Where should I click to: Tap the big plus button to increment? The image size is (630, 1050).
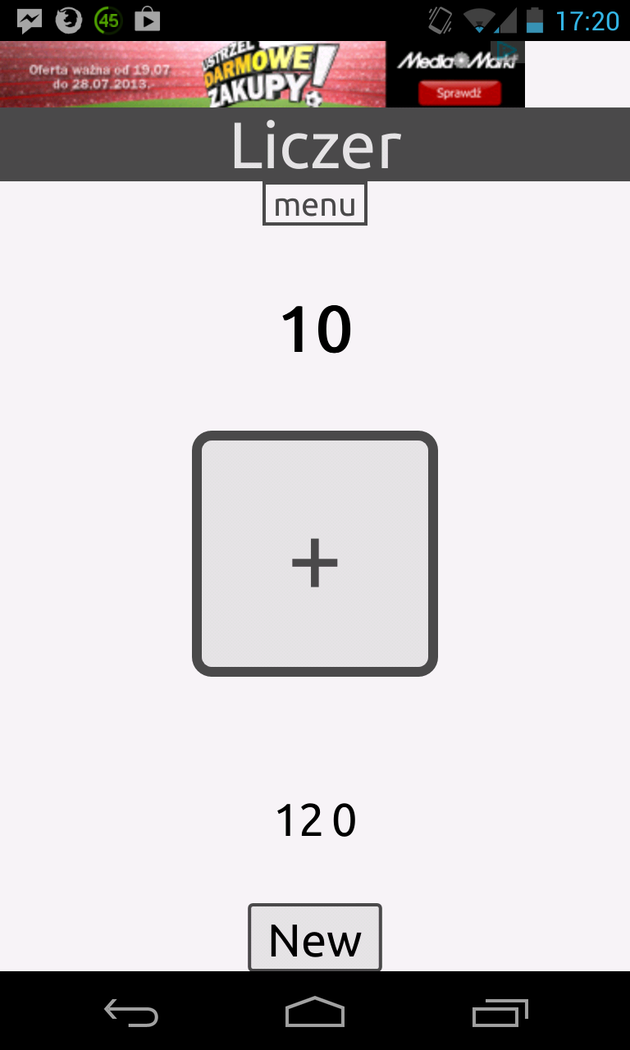pyautogui.click(x=315, y=554)
